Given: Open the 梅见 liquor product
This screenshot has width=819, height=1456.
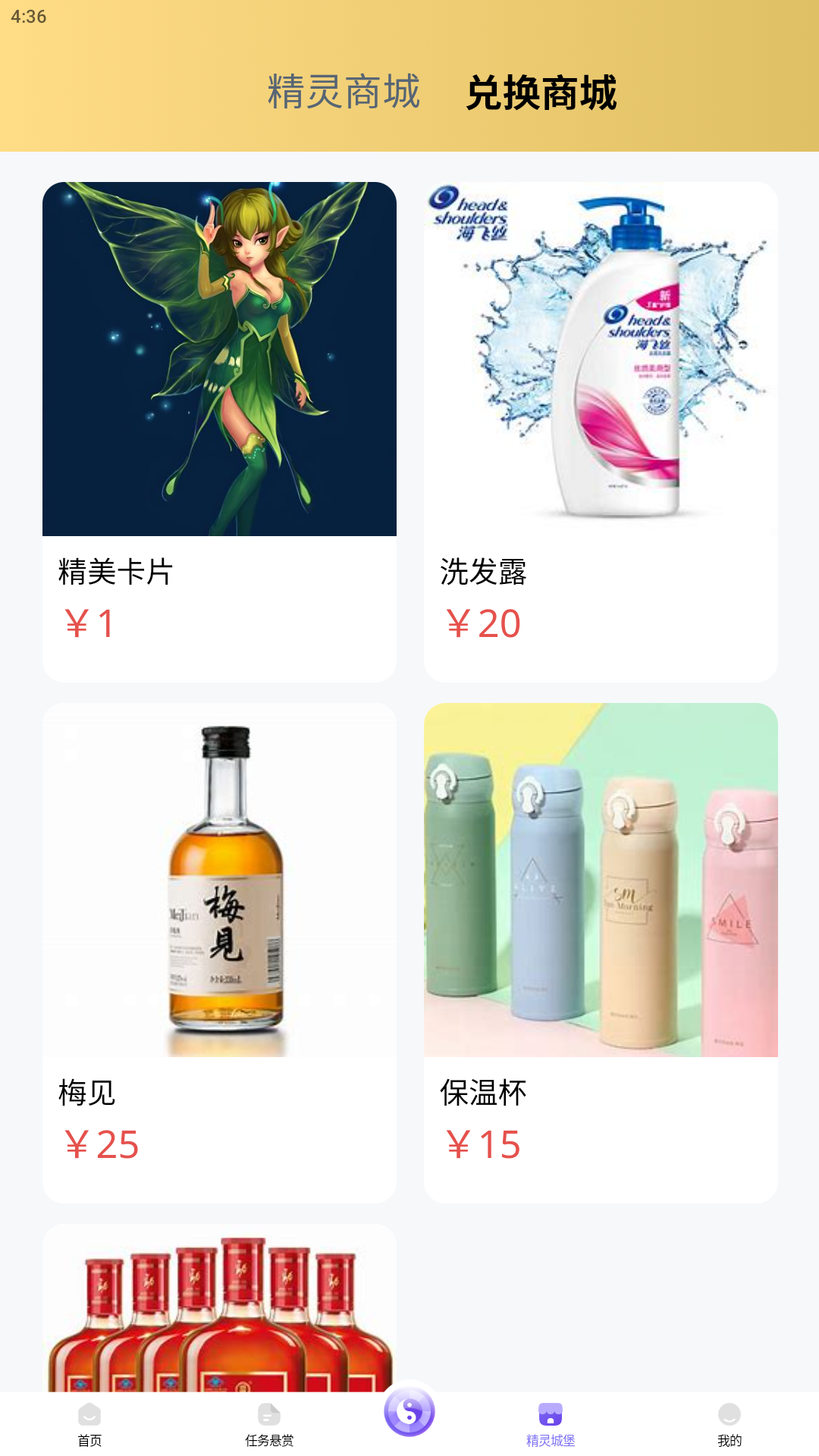Looking at the screenshot, I should tap(219, 952).
